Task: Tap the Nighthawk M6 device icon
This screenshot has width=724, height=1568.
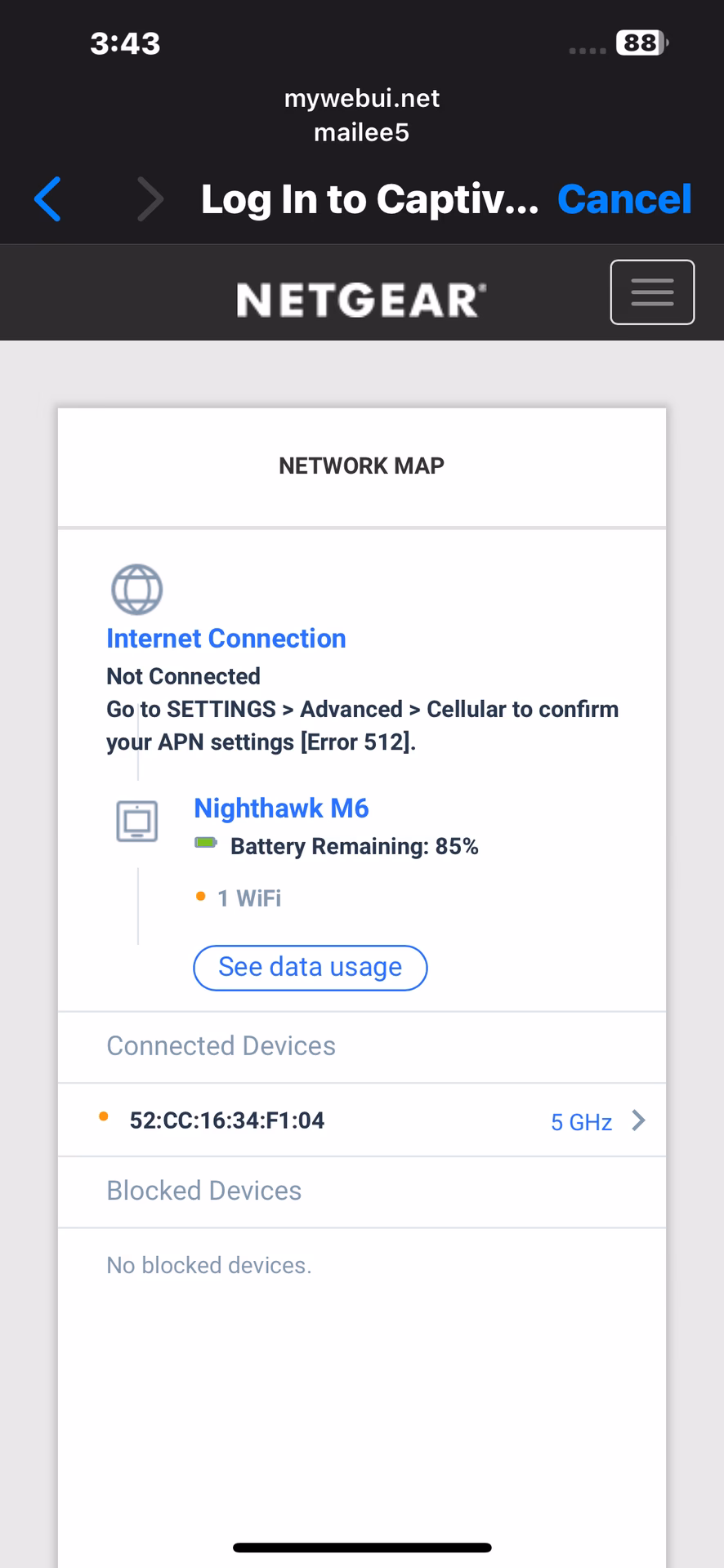Action: [x=136, y=820]
